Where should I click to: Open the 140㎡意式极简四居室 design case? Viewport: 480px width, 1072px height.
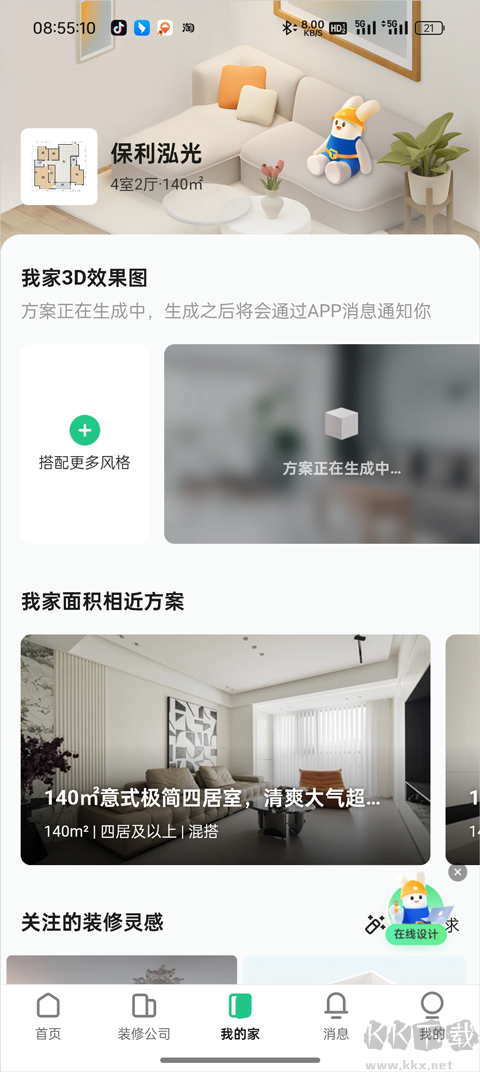226,749
